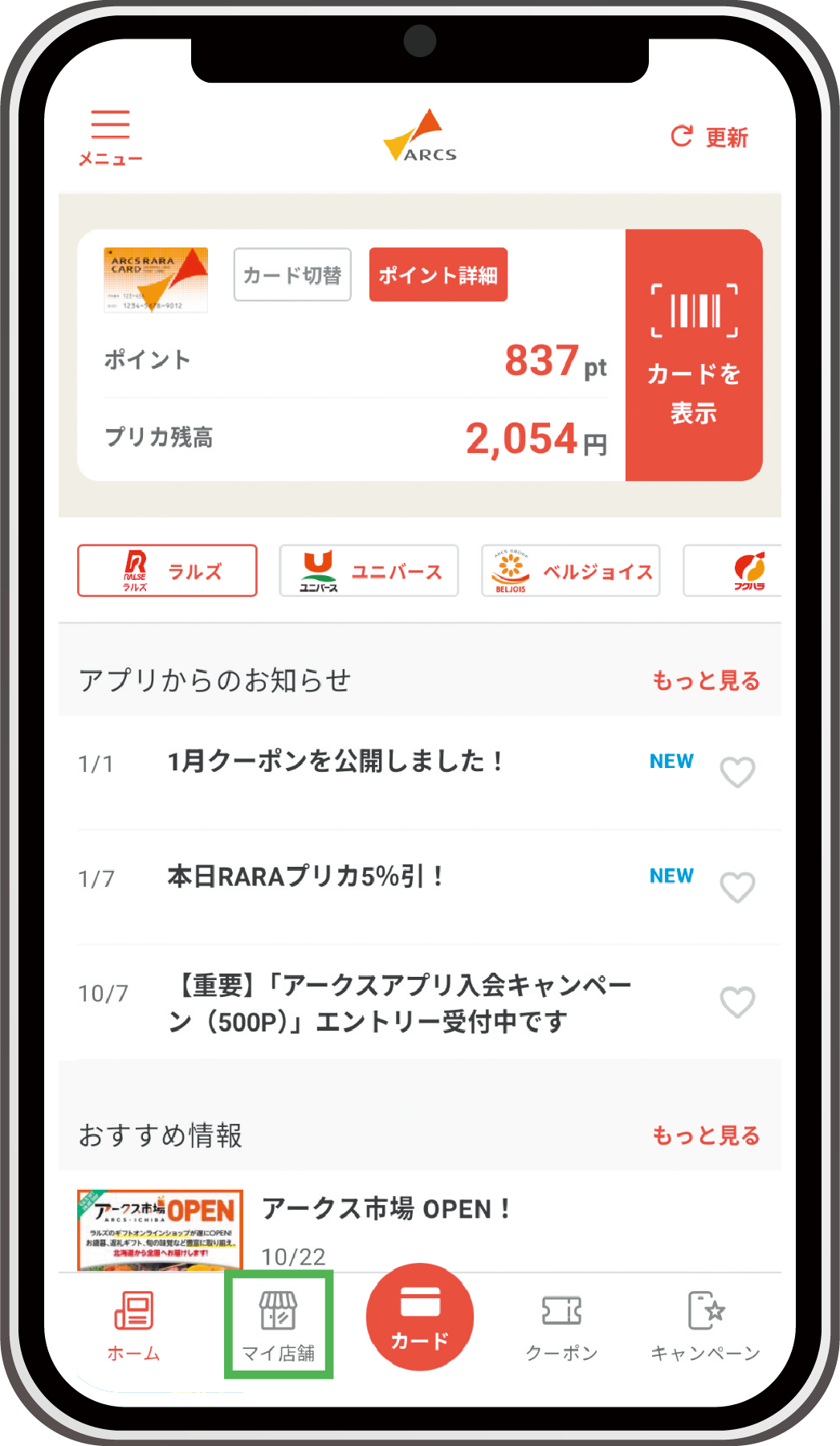Screen dimensions: 840x1446
Task: Select the ユニバース store chip
Action: coord(369,571)
